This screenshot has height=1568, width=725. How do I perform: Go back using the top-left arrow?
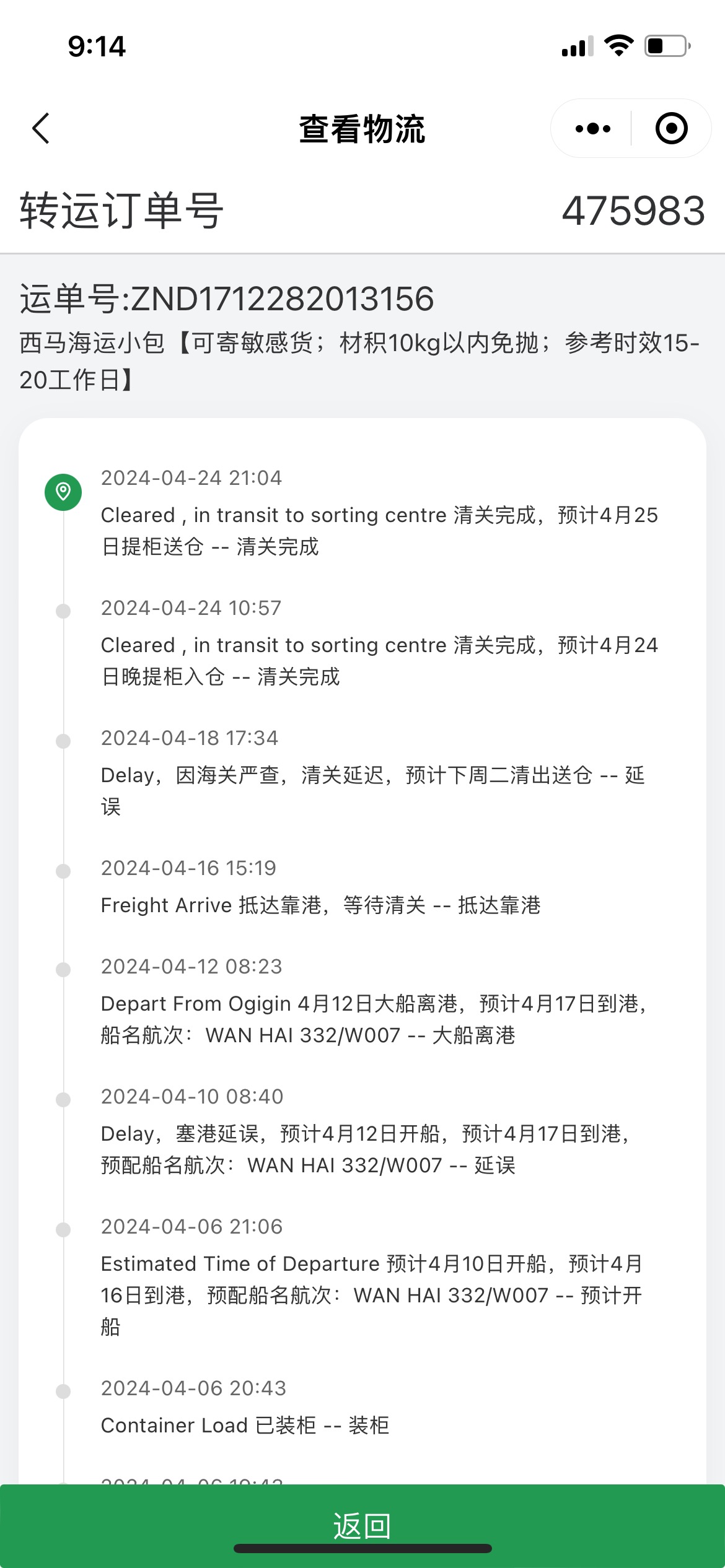(x=41, y=129)
